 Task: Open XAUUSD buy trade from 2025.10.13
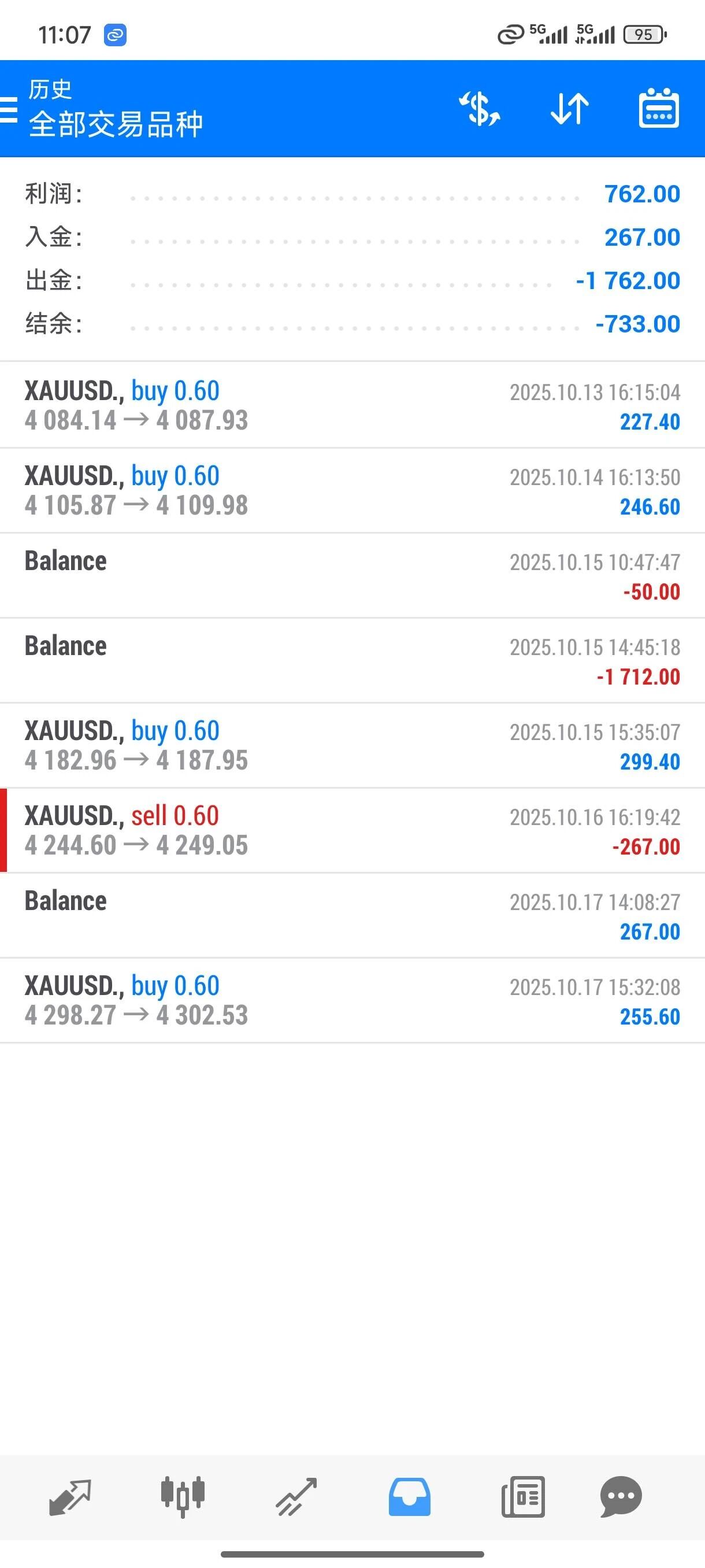tap(352, 405)
